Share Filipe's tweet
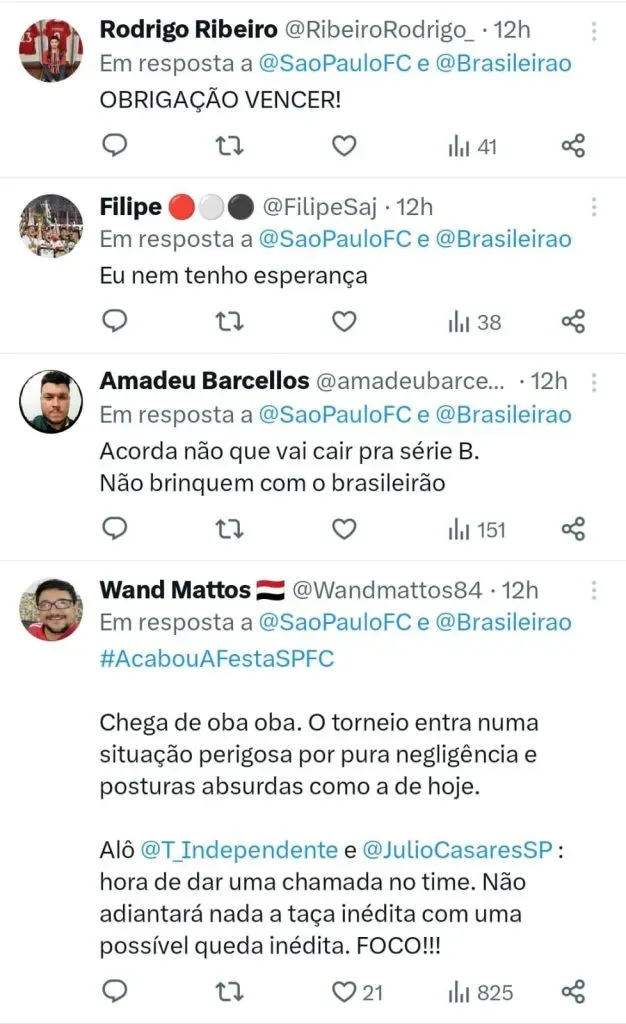The image size is (626, 1024). [573, 322]
